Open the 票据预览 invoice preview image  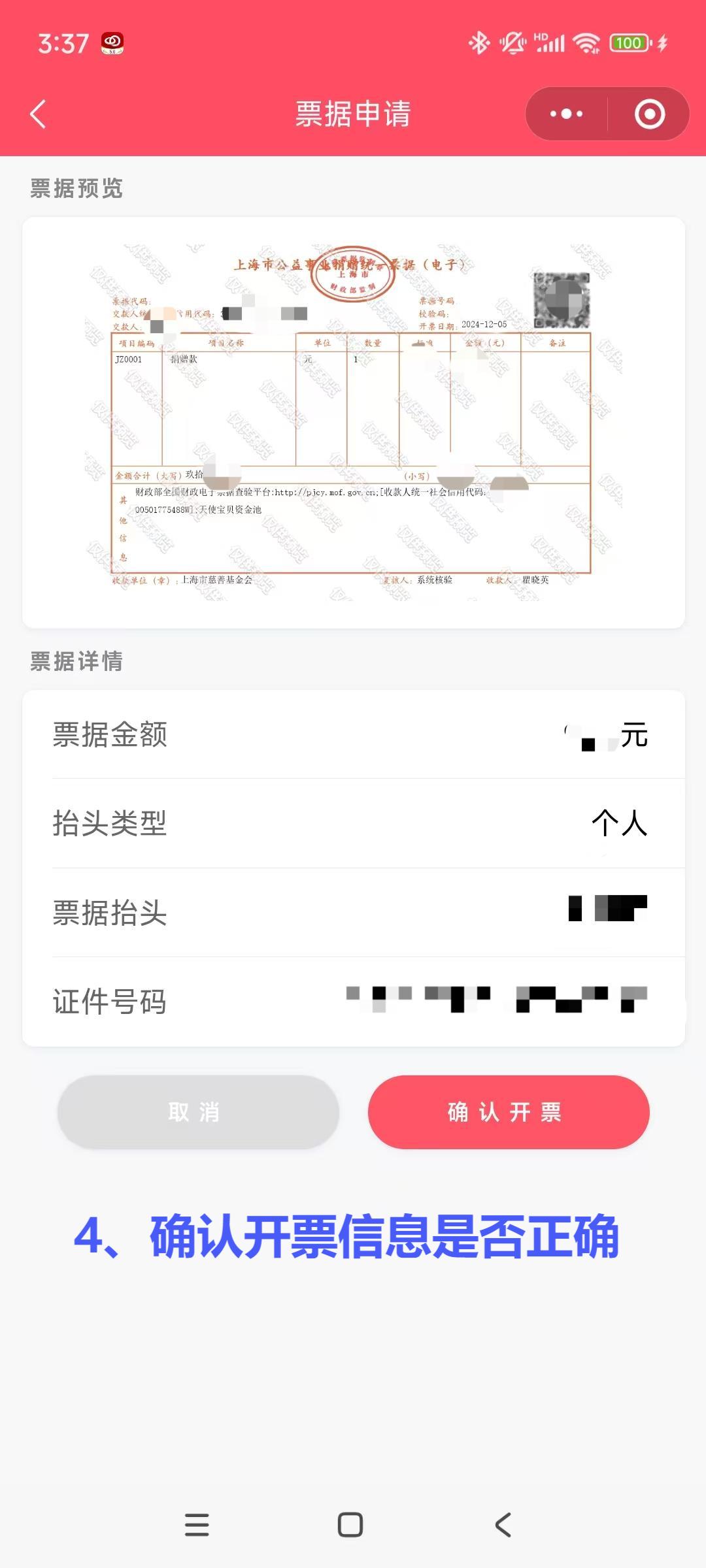click(x=353, y=423)
